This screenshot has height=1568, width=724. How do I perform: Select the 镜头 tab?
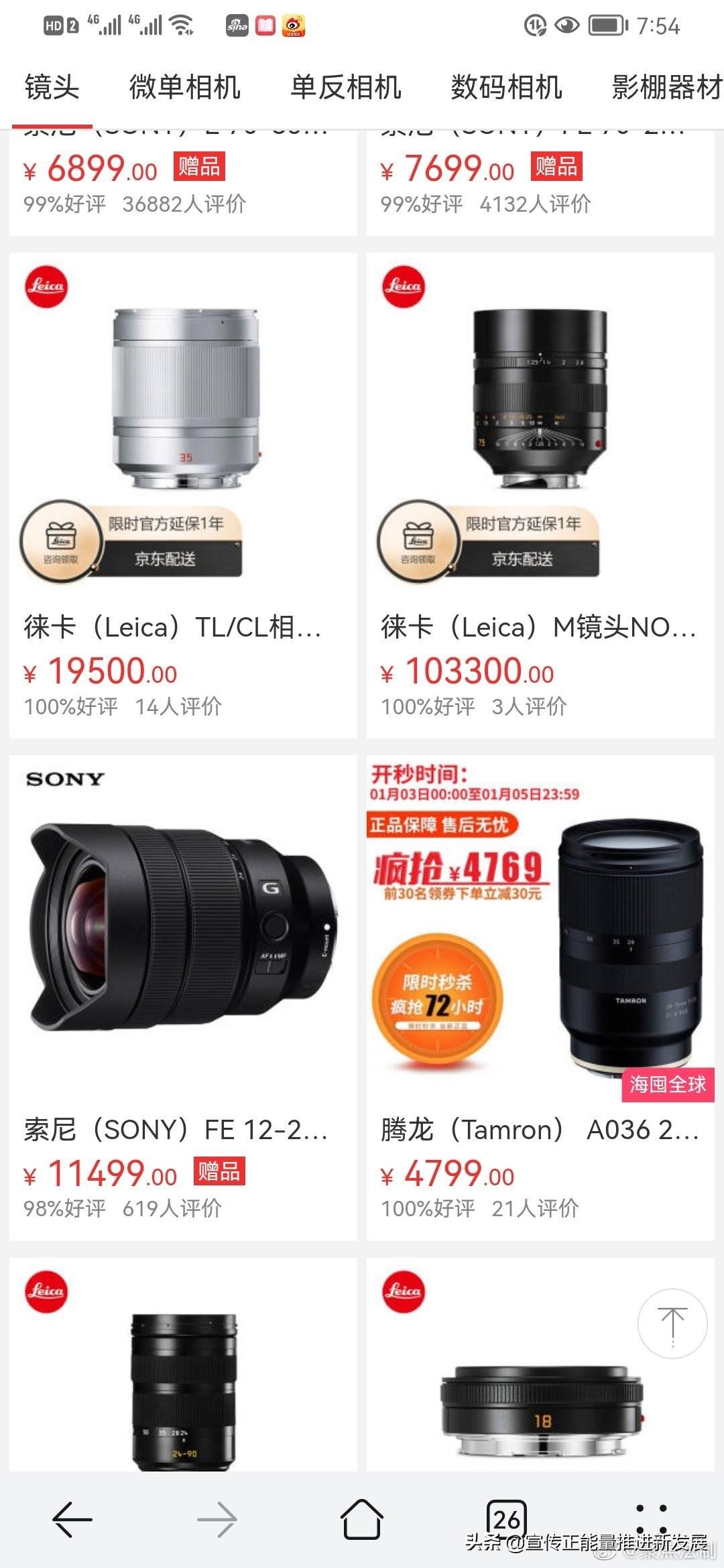point(52,88)
